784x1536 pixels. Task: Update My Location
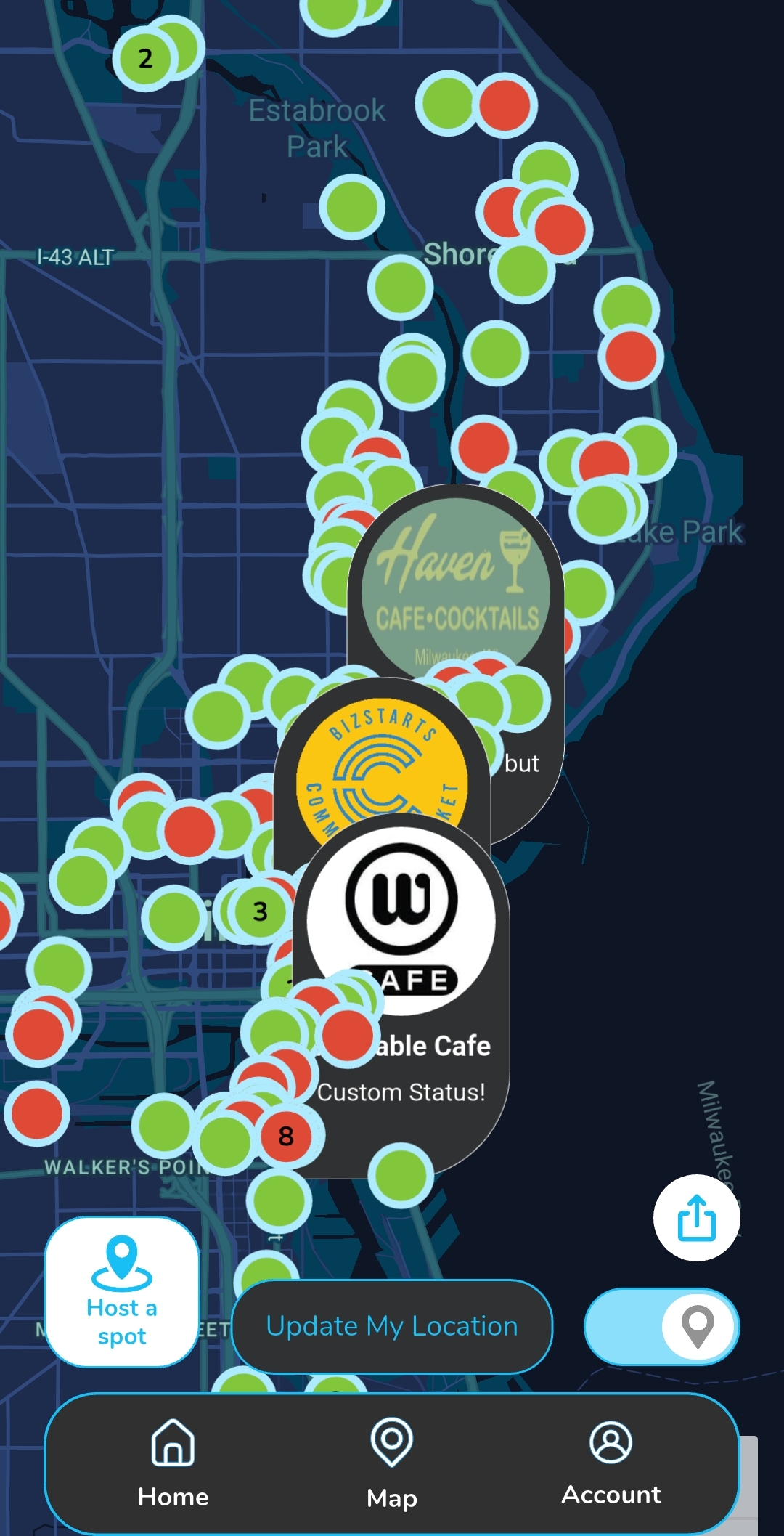[x=392, y=1326]
